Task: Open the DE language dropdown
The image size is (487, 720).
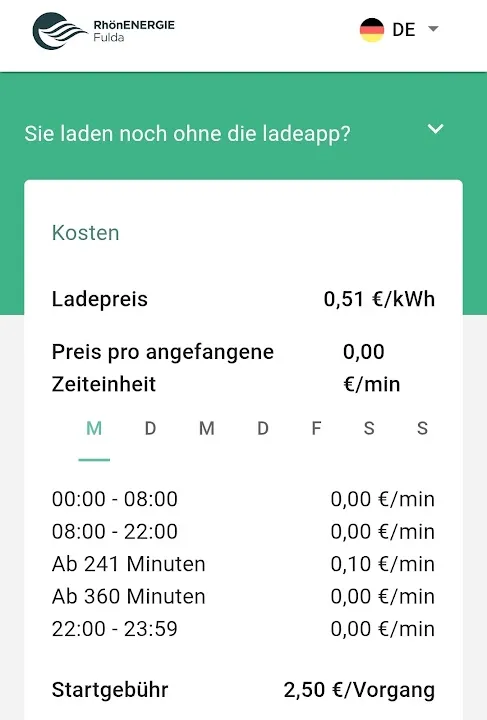Action: pos(399,30)
